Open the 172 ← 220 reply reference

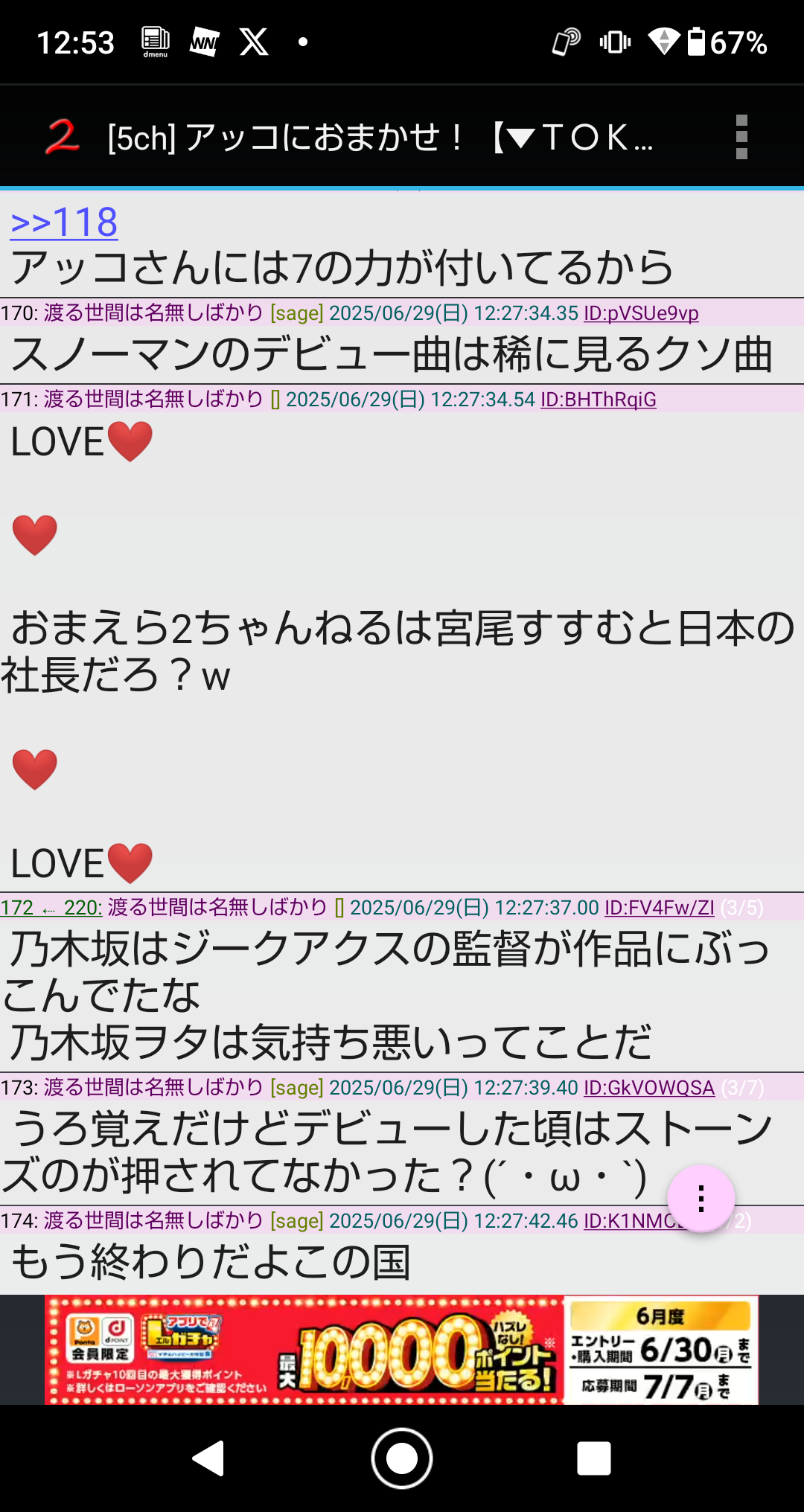(x=51, y=908)
